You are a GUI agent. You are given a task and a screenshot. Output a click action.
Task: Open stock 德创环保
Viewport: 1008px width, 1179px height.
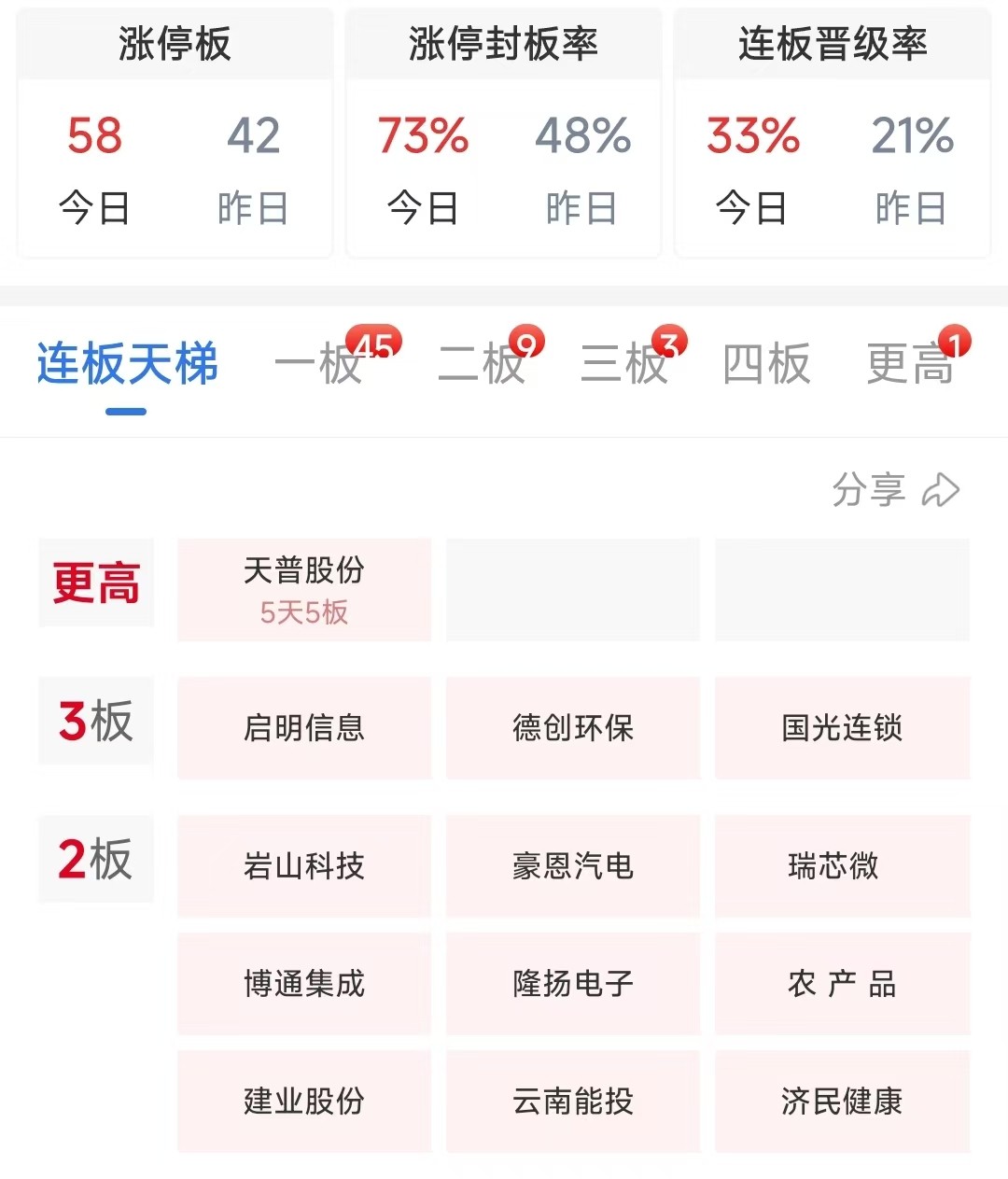pyautogui.click(x=573, y=728)
